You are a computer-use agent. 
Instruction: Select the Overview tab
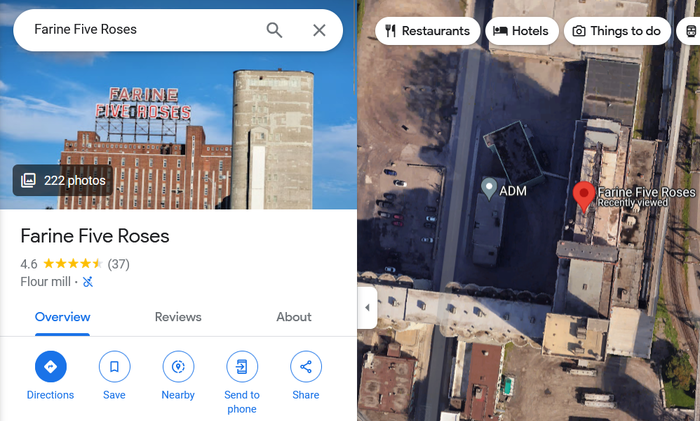[62, 317]
